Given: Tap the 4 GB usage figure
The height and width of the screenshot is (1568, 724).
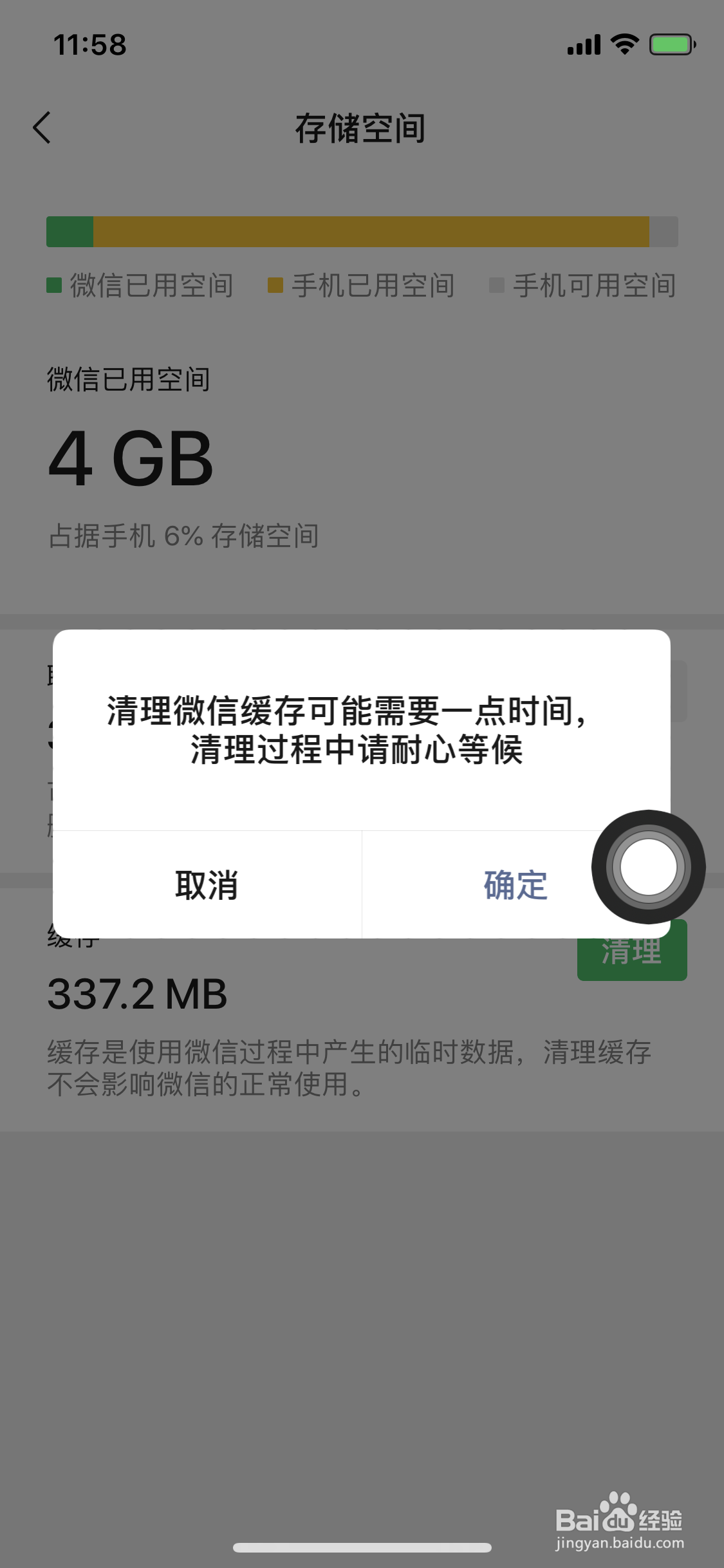Looking at the screenshot, I should pyautogui.click(x=131, y=457).
